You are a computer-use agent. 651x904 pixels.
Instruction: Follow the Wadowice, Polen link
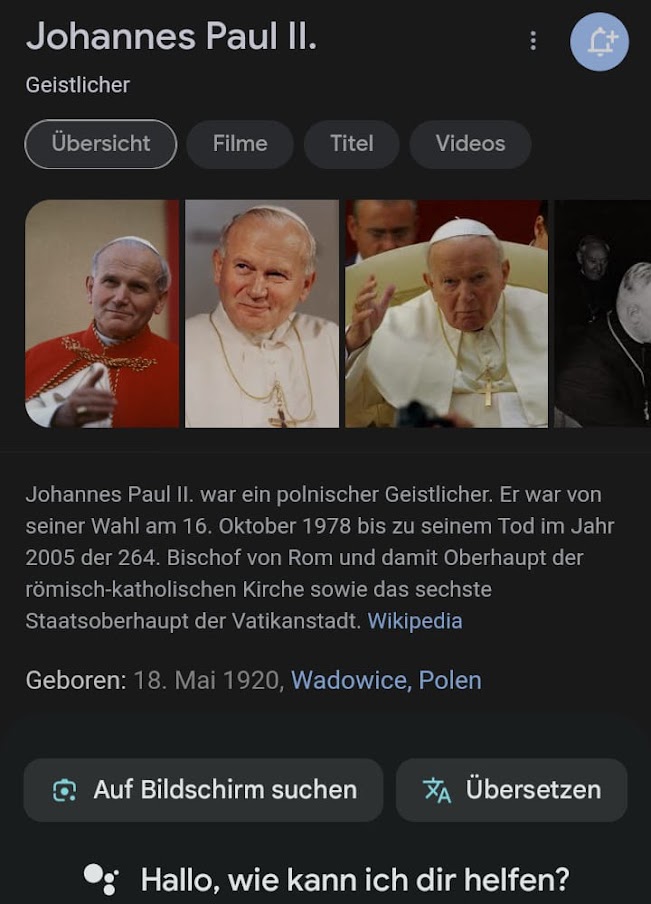pyautogui.click(x=386, y=681)
